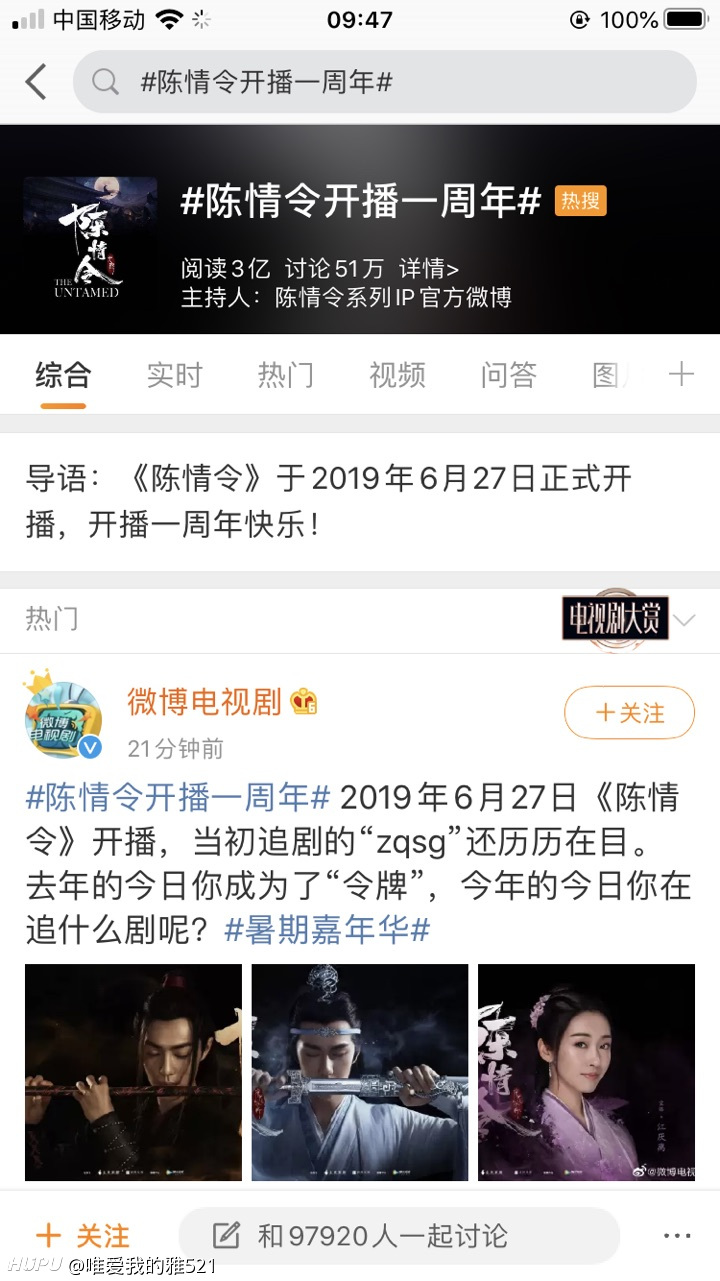The image size is (720, 1281).
Task: View the third post image of woman in purple
Action: (x=586, y=1072)
